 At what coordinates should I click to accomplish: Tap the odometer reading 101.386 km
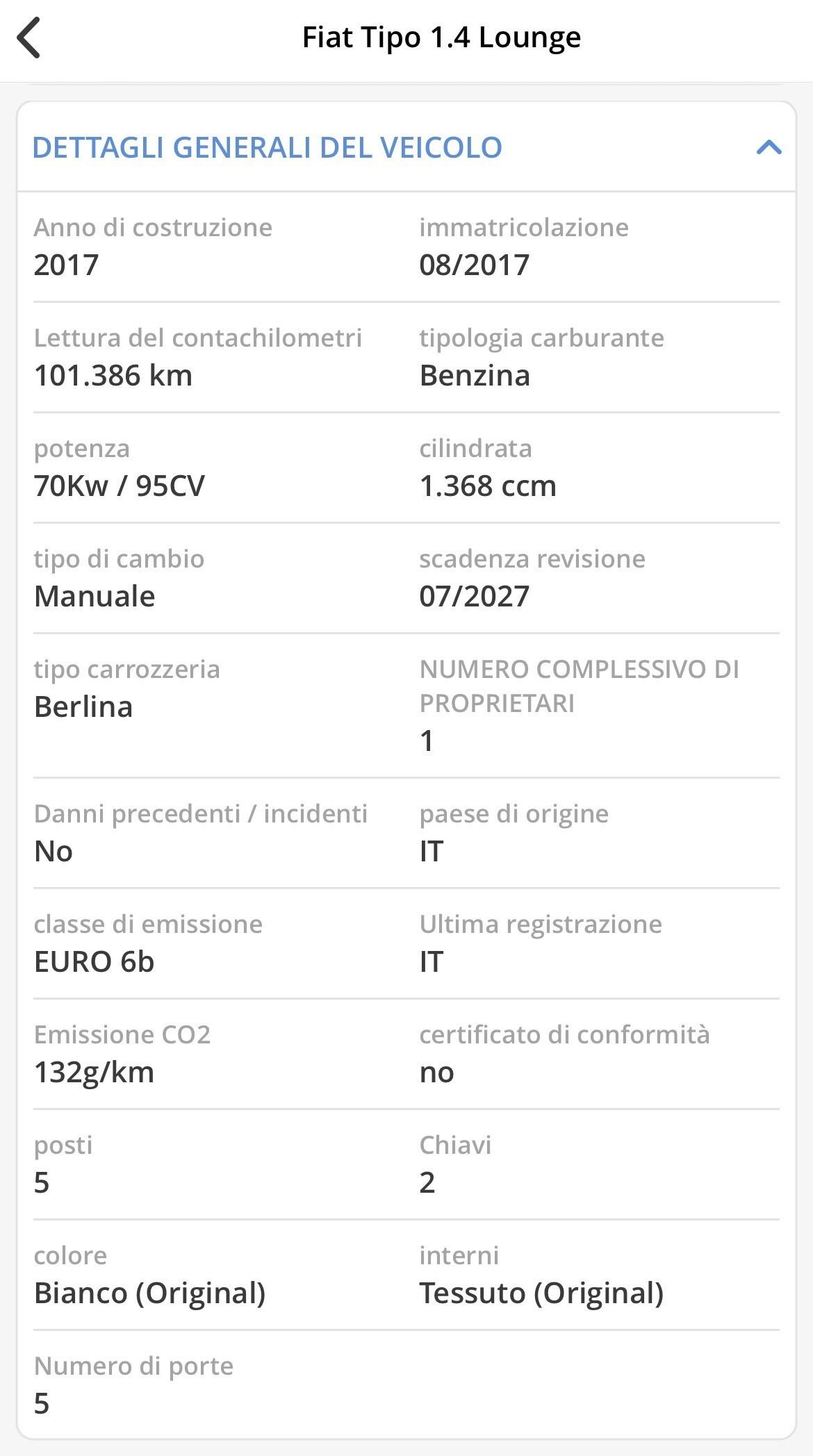coord(113,376)
